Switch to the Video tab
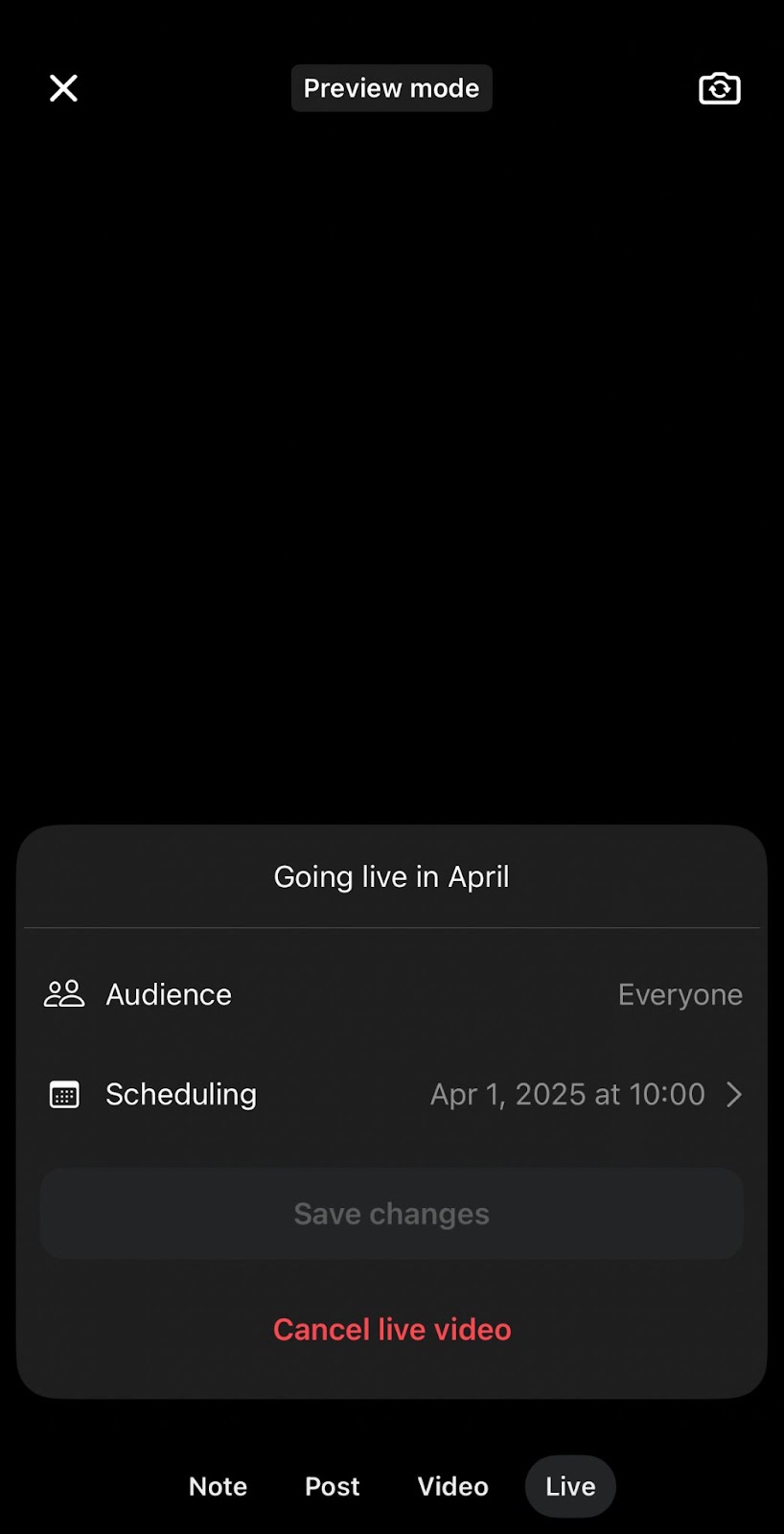This screenshot has width=784, height=1534. (452, 1486)
